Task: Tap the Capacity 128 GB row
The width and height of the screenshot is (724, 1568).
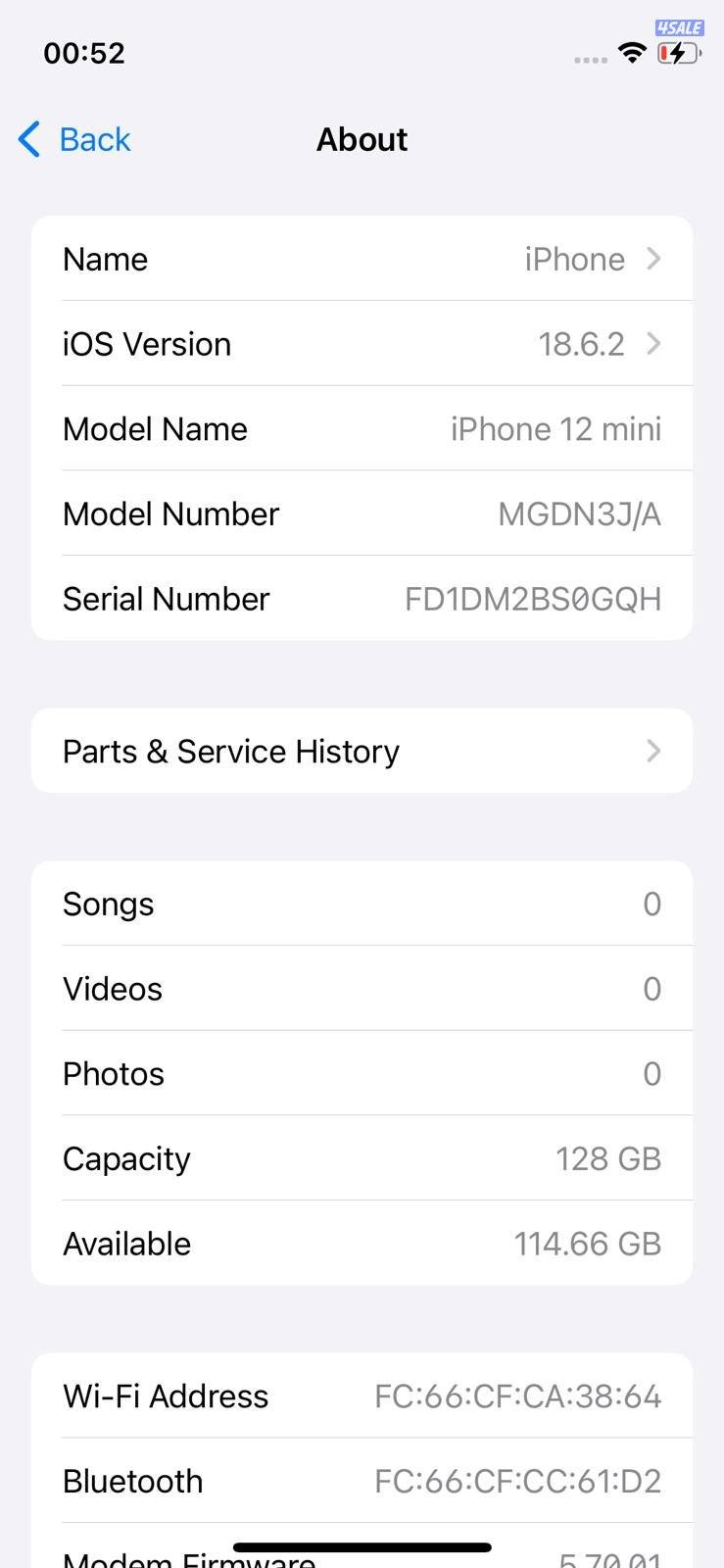Action: (362, 1157)
